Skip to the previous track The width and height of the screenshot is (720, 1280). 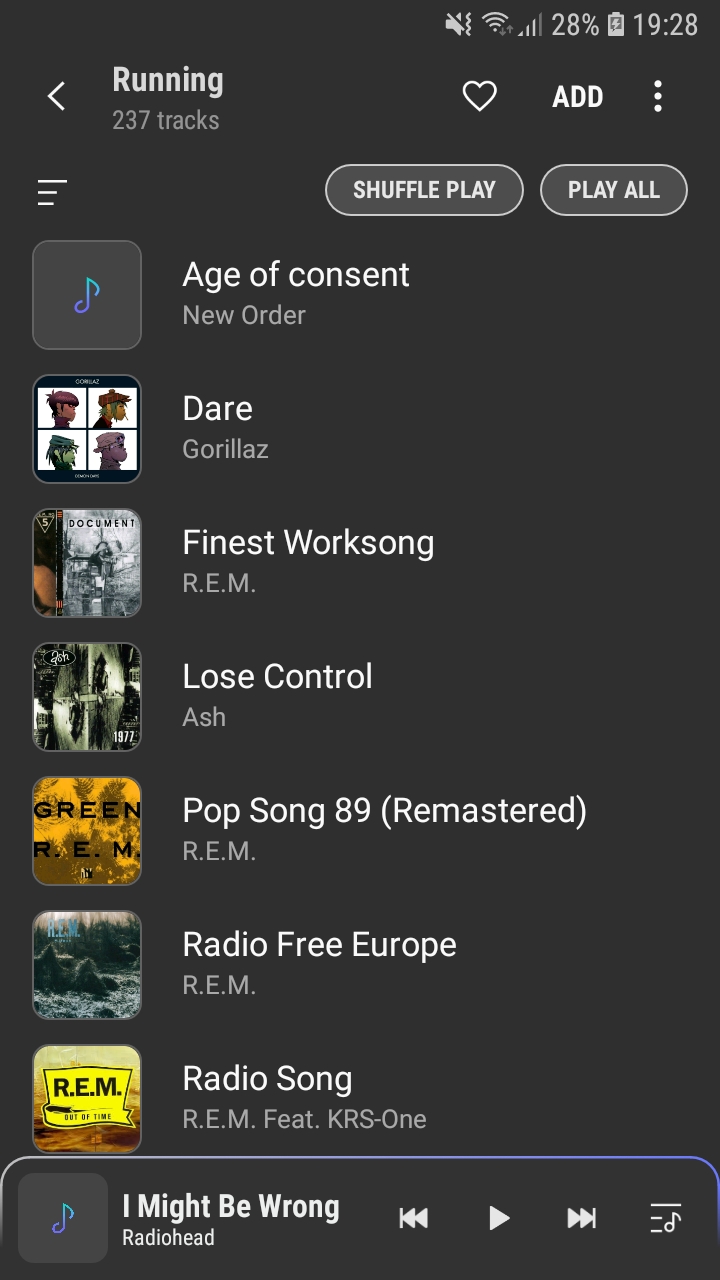[413, 1217]
